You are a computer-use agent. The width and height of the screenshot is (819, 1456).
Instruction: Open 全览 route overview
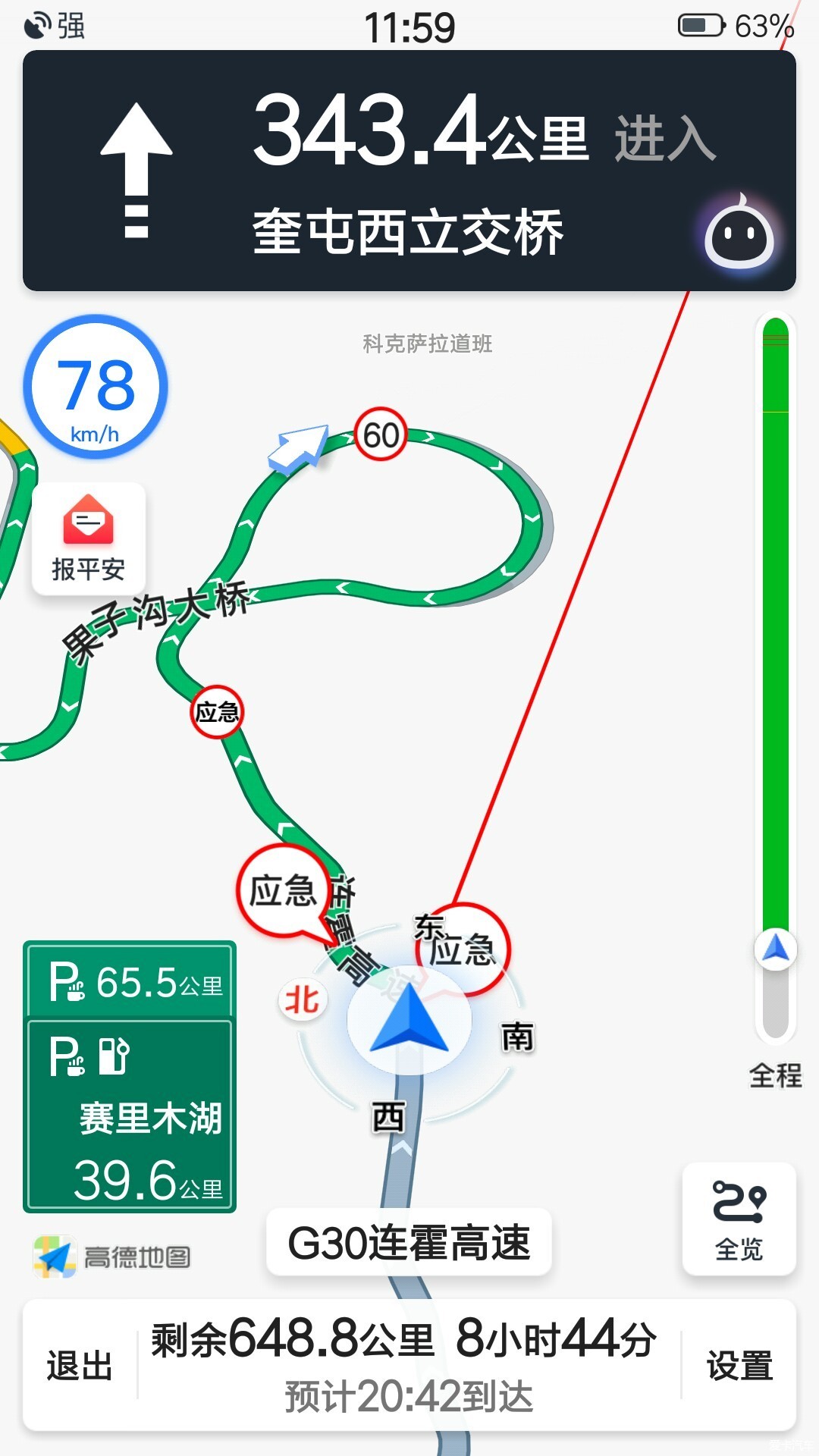739,1219
